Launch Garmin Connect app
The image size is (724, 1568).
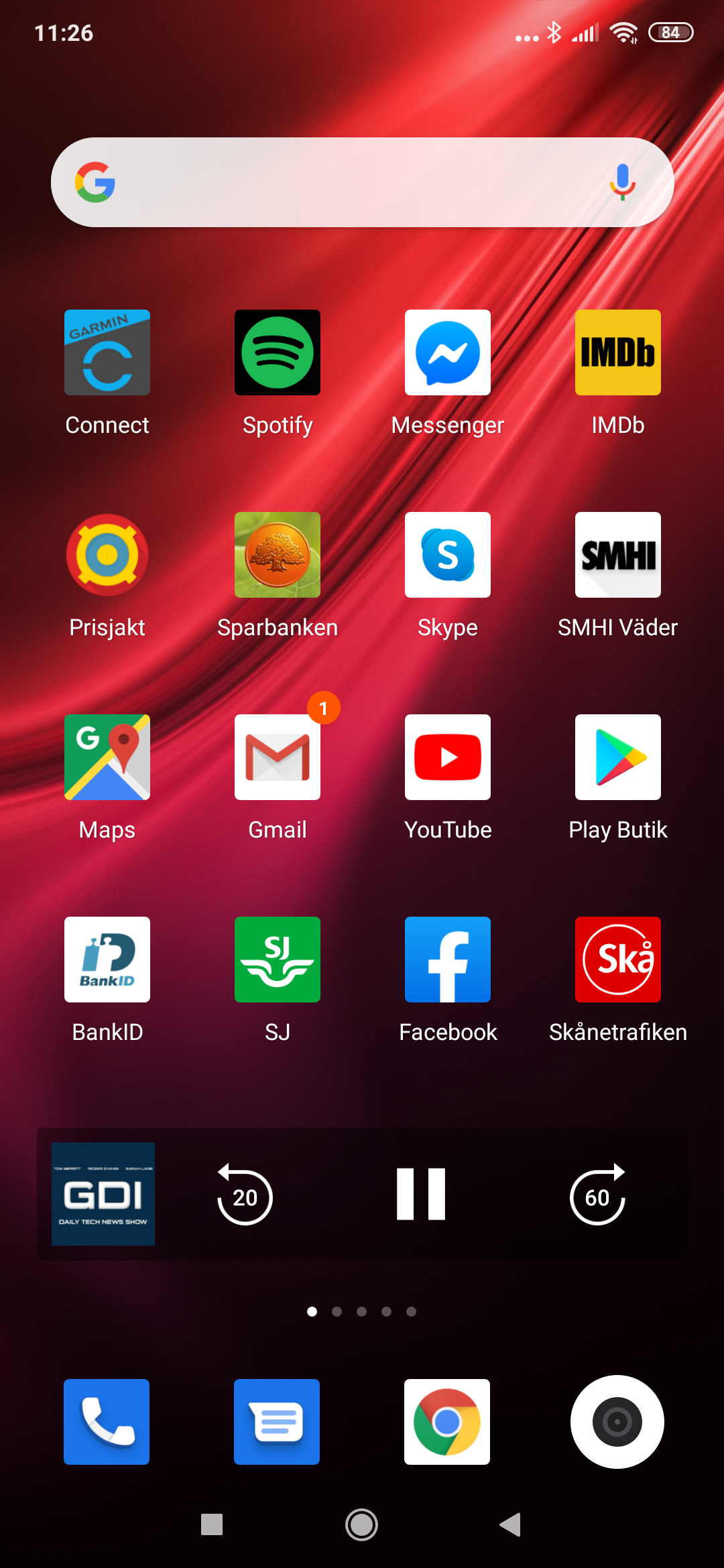point(107,352)
